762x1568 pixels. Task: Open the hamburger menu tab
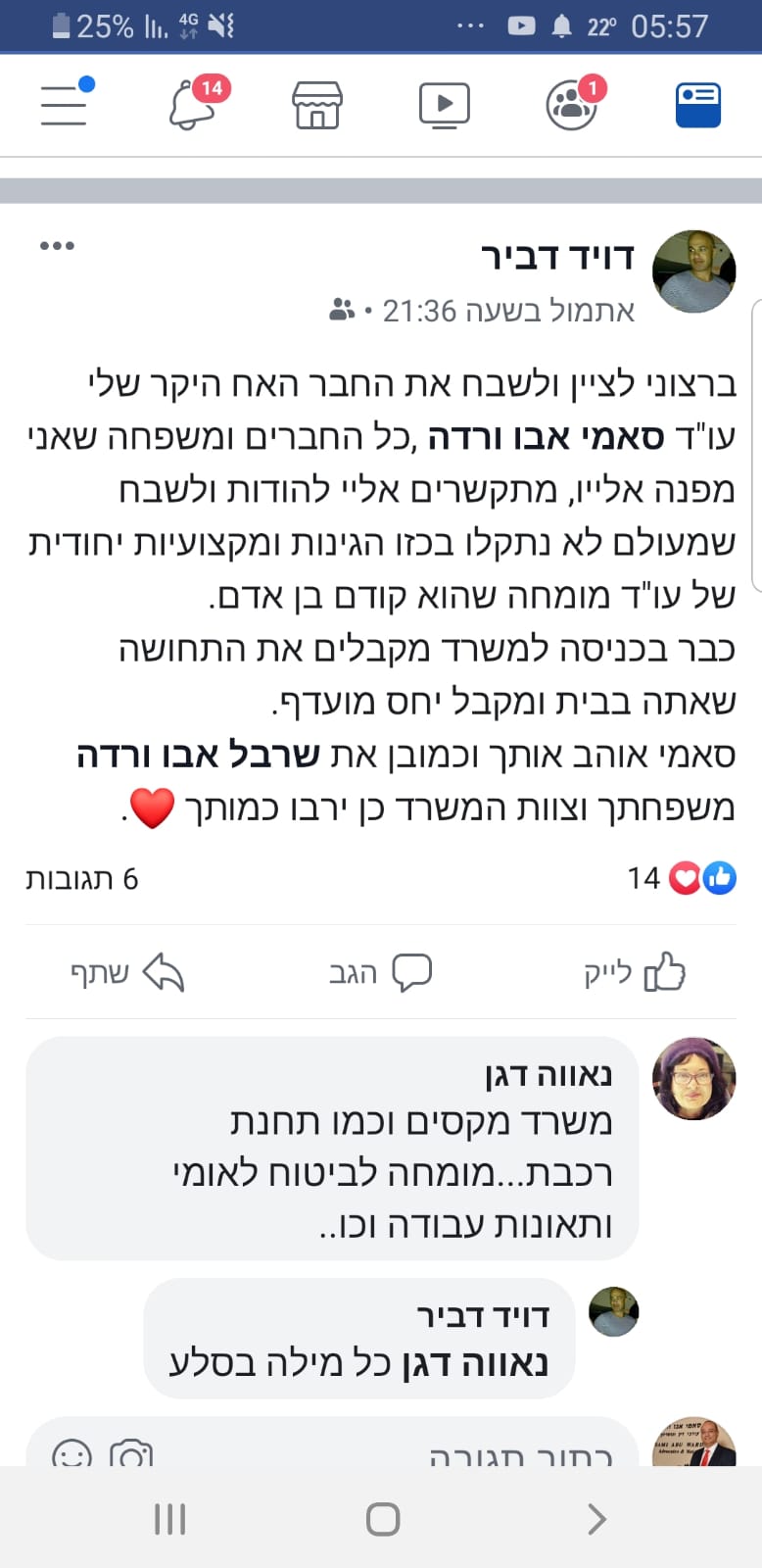(x=65, y=103)
